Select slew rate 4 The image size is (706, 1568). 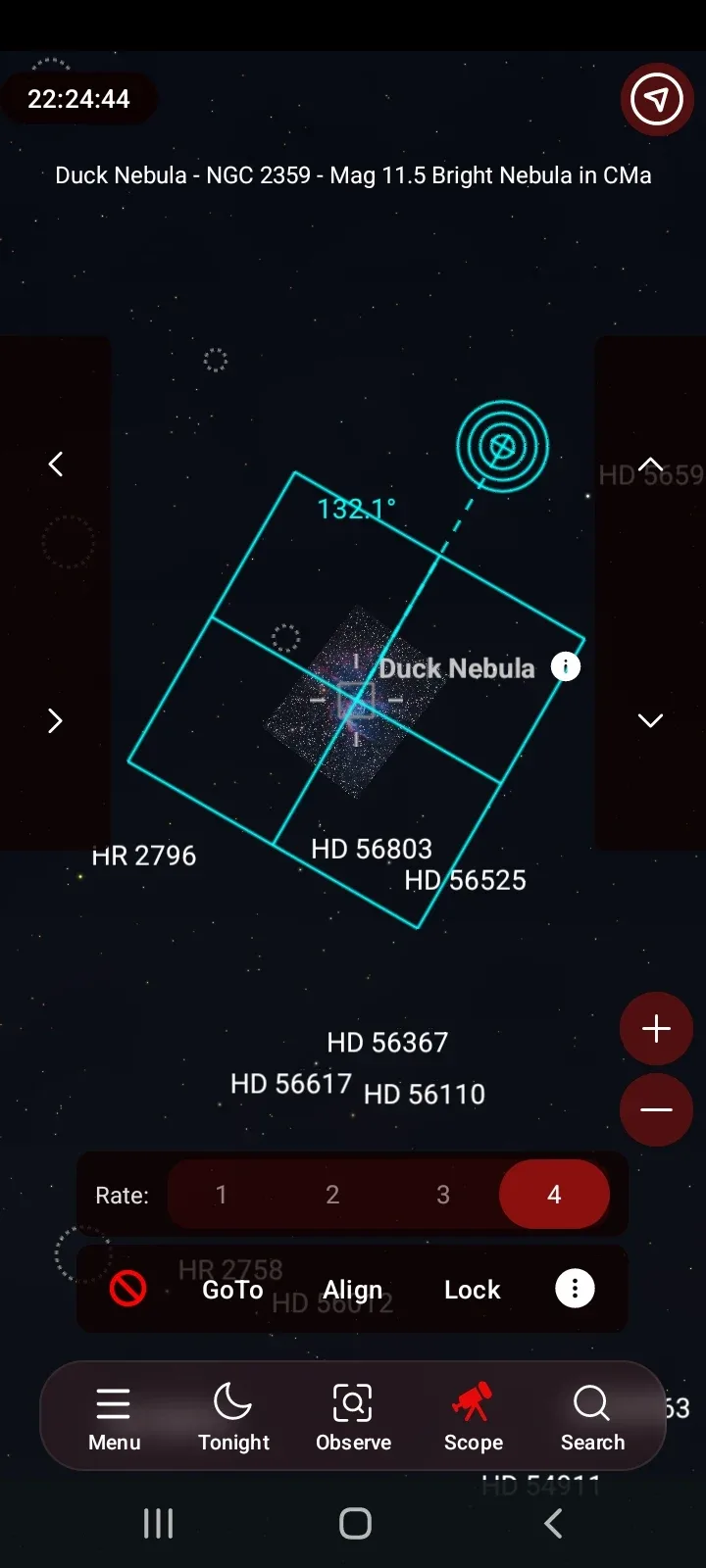[554, 1195]
